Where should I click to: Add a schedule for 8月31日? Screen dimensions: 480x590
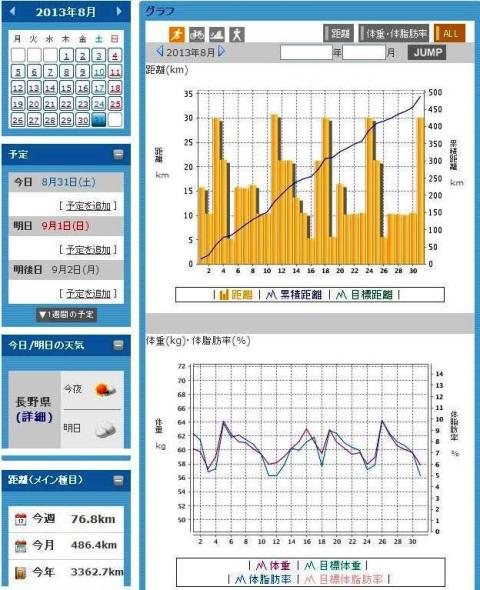88,206
